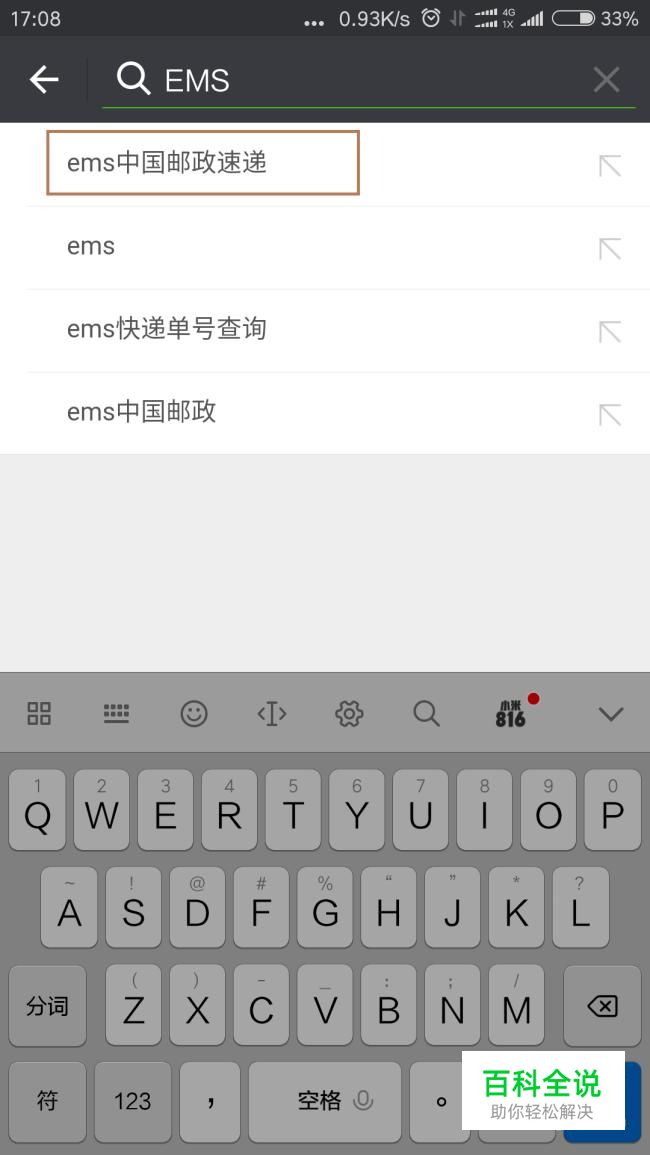The height and width of the screenshot is (1155, 650).
Task: Open the keyboard grid menu icon
Action: [x=39, y=713]
